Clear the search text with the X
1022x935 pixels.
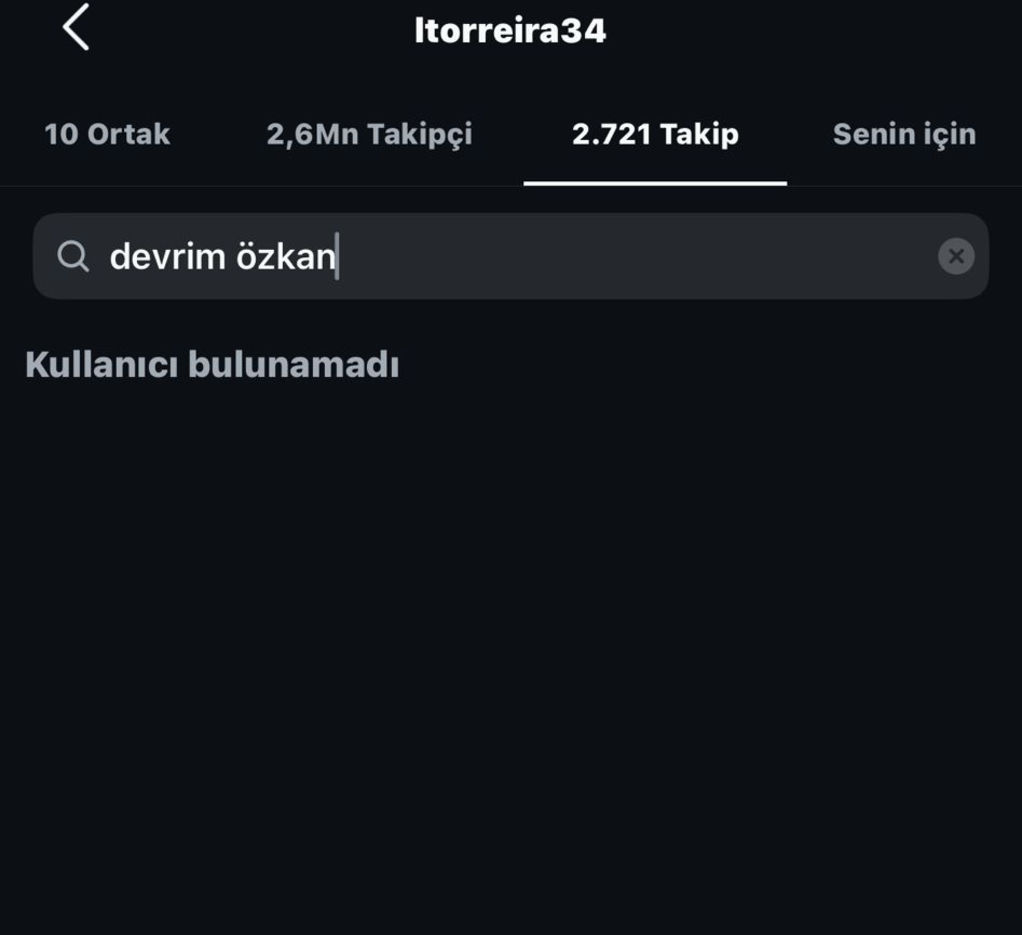click(x=956, y=256)
